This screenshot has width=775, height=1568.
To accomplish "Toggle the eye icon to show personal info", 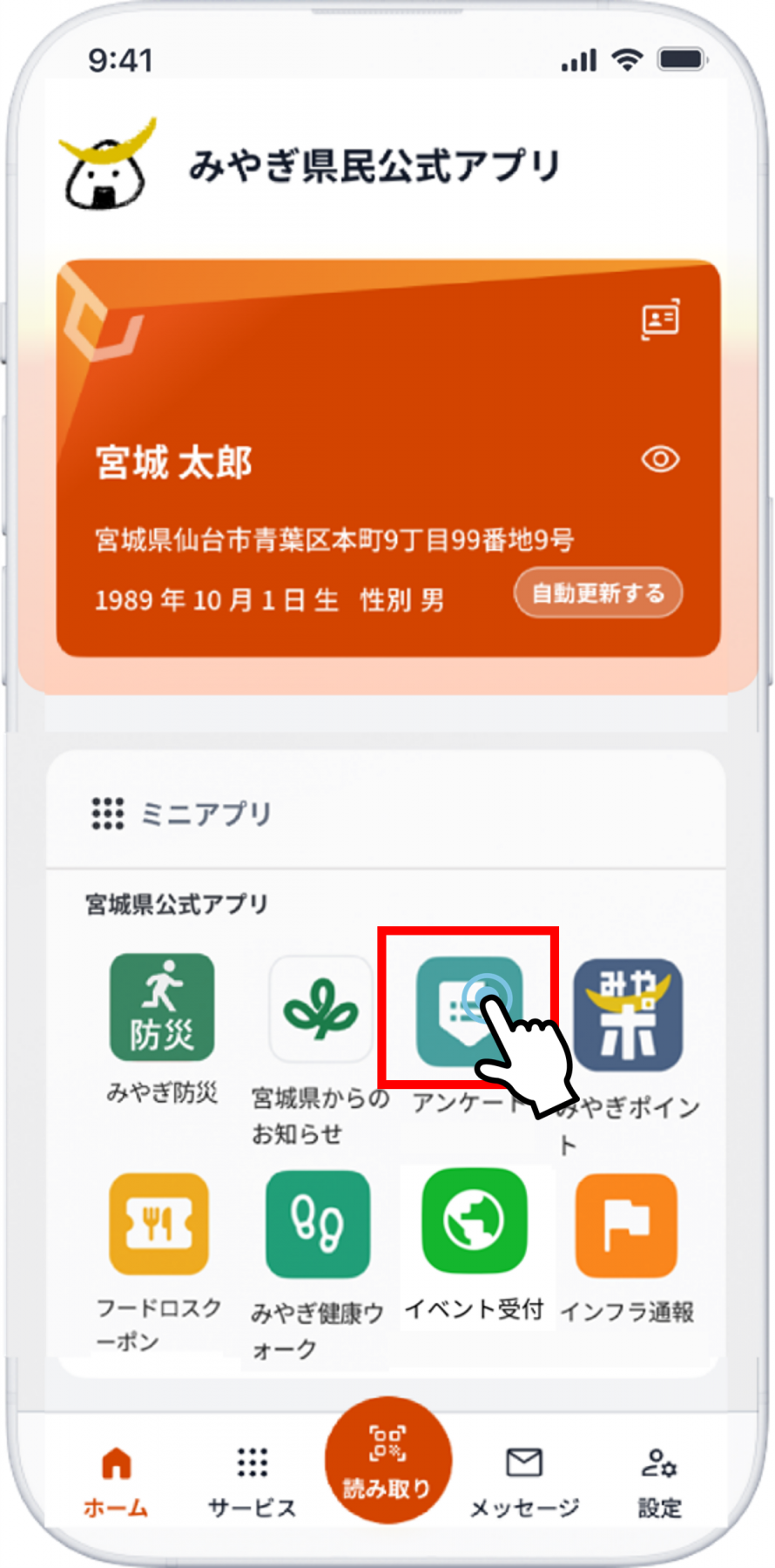I will [x=660, y=459].
